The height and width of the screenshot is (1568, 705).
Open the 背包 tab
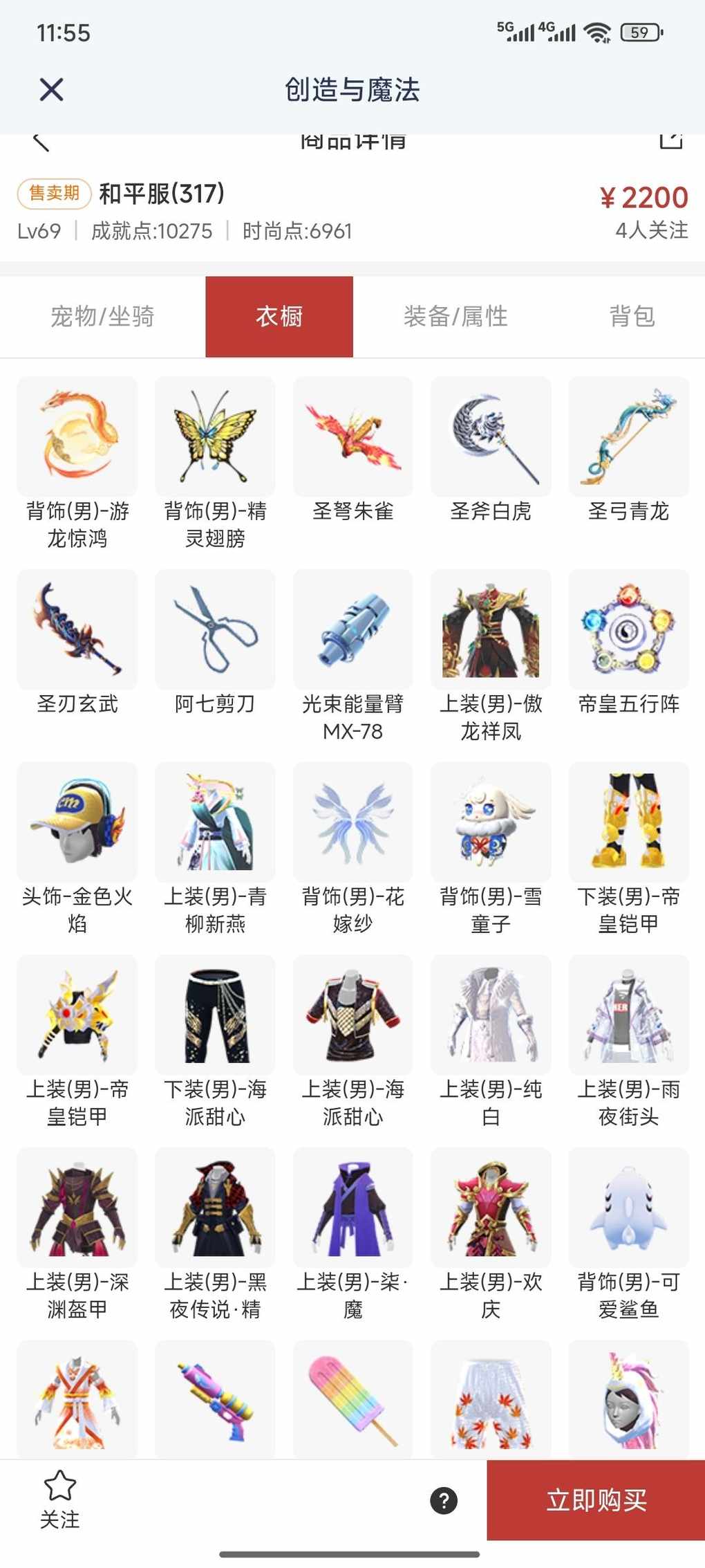[632, 317]
